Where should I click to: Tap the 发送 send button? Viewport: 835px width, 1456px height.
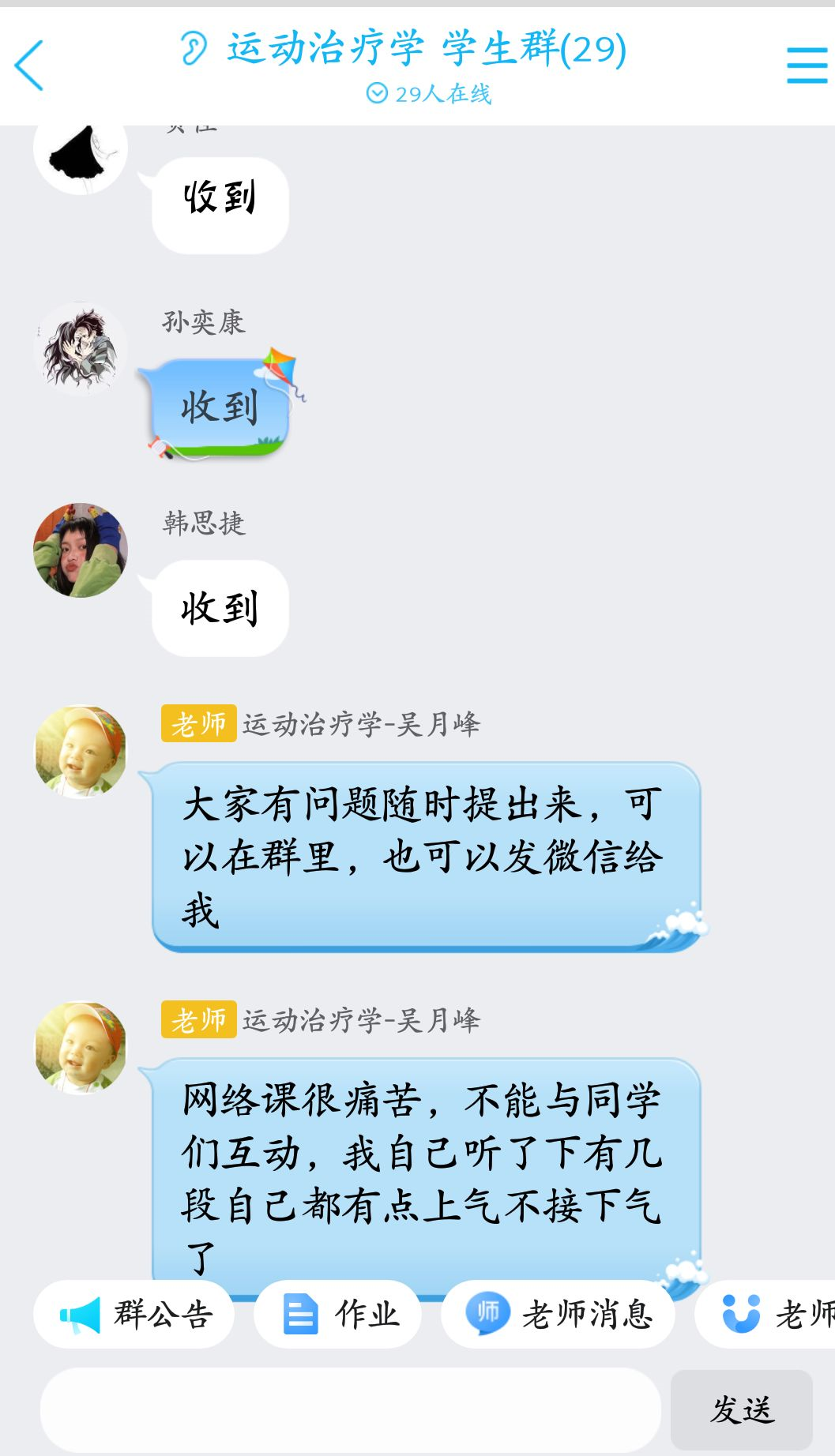click(x=741, y=1410)
